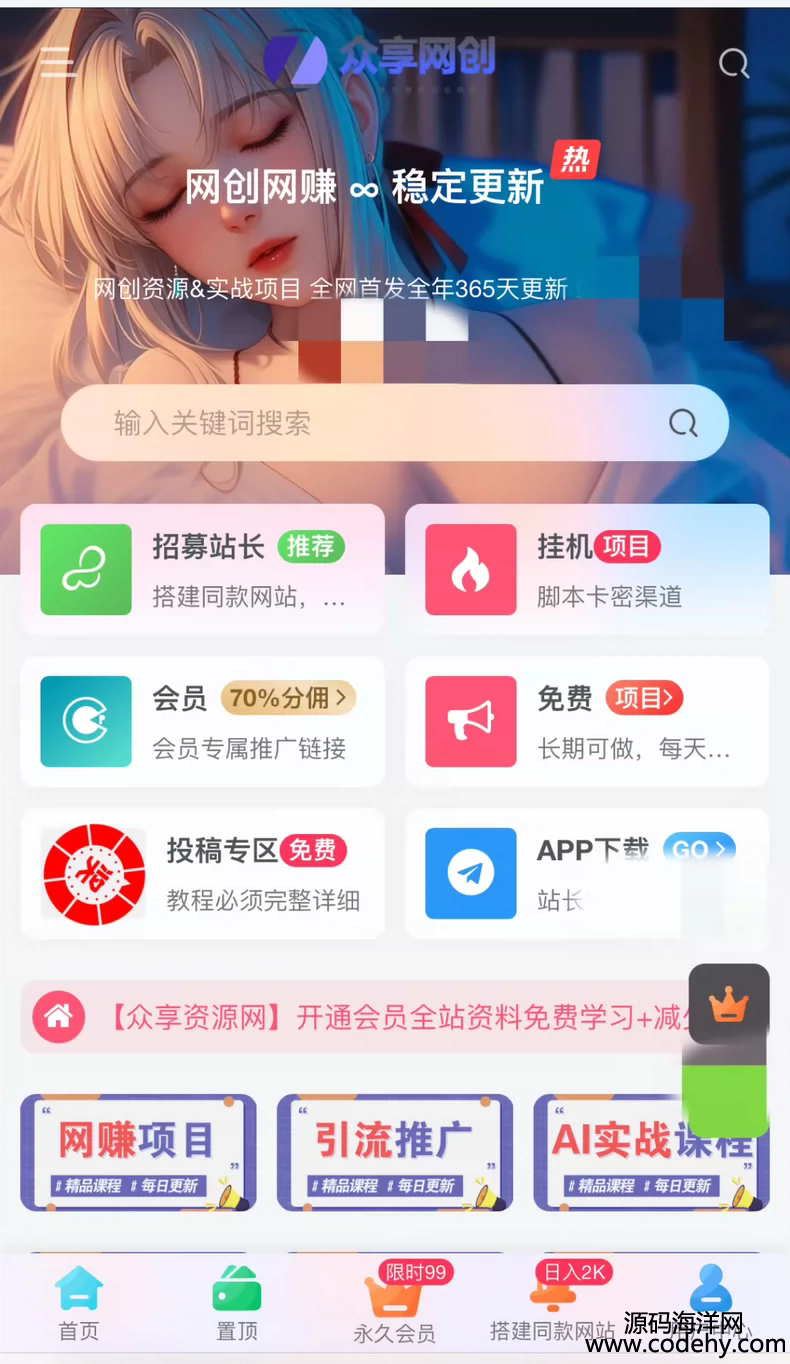The width and height of the screenshot is (790, 1364).
Task: Open the 网赚项目 category tile
Action: 138,1152
